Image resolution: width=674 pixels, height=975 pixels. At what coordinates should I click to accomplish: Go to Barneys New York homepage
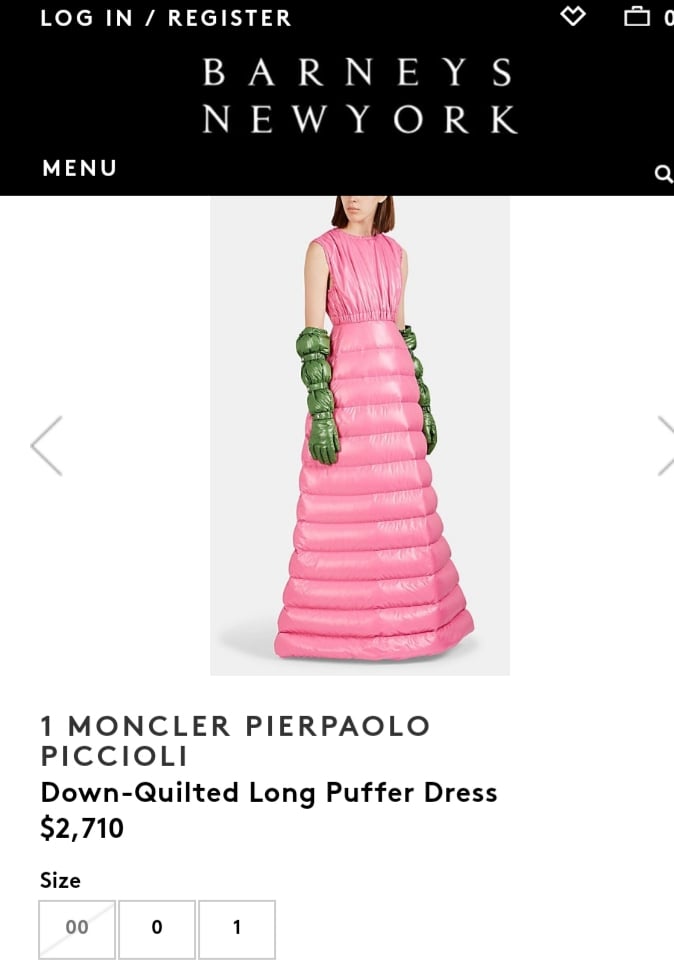pyautogui.click(x=359, y=96)
